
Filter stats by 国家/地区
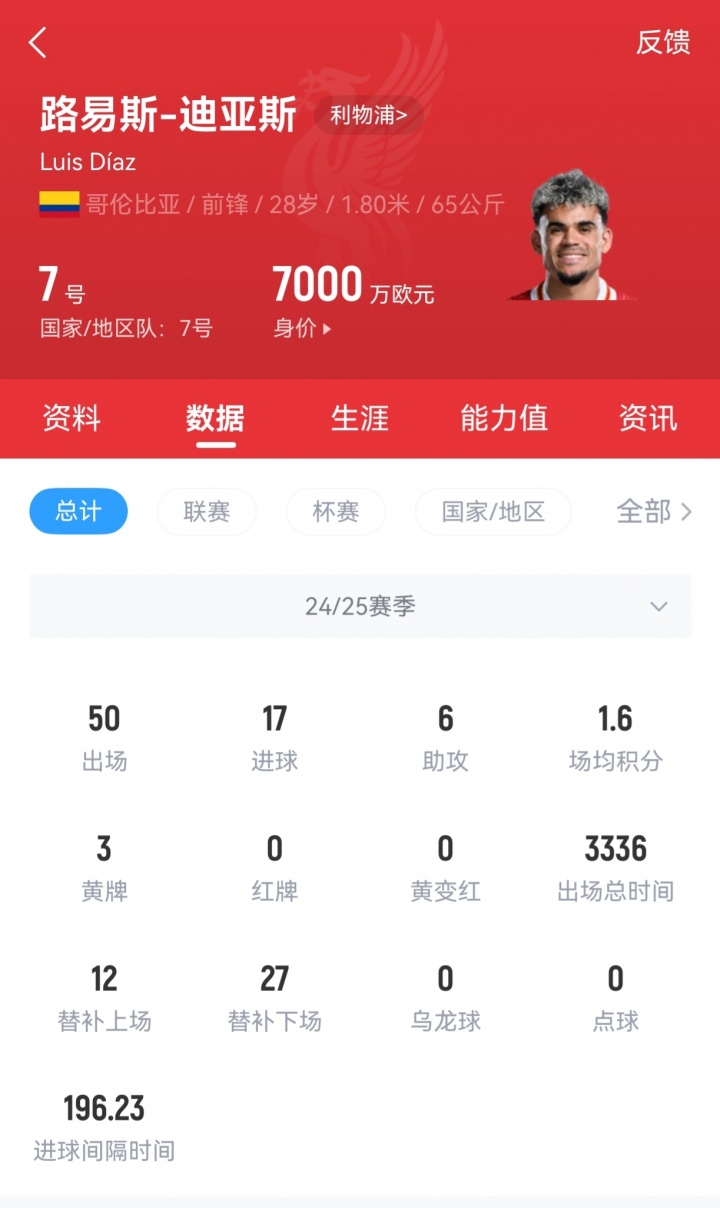[x=493, y=512]
